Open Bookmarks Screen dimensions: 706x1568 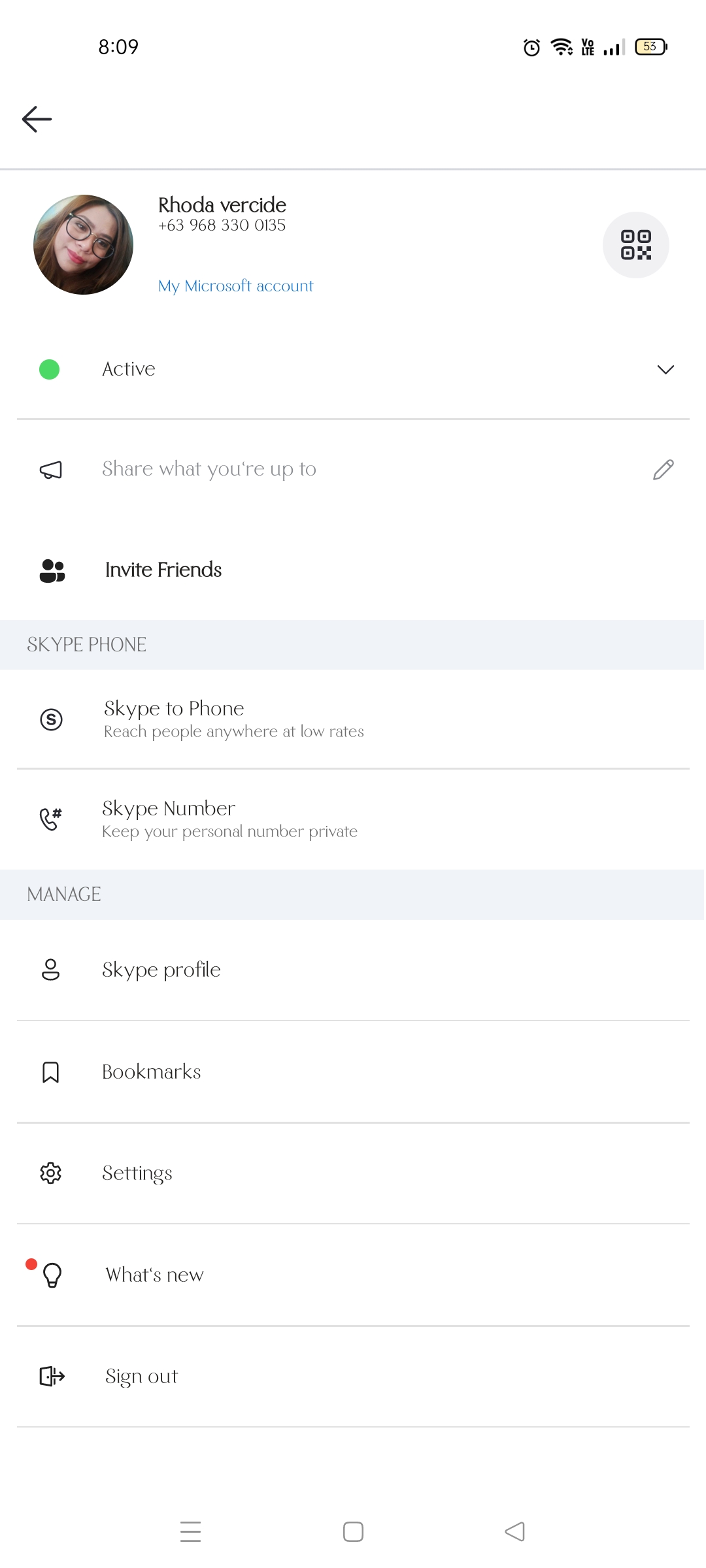click(x=353, y=1072)
